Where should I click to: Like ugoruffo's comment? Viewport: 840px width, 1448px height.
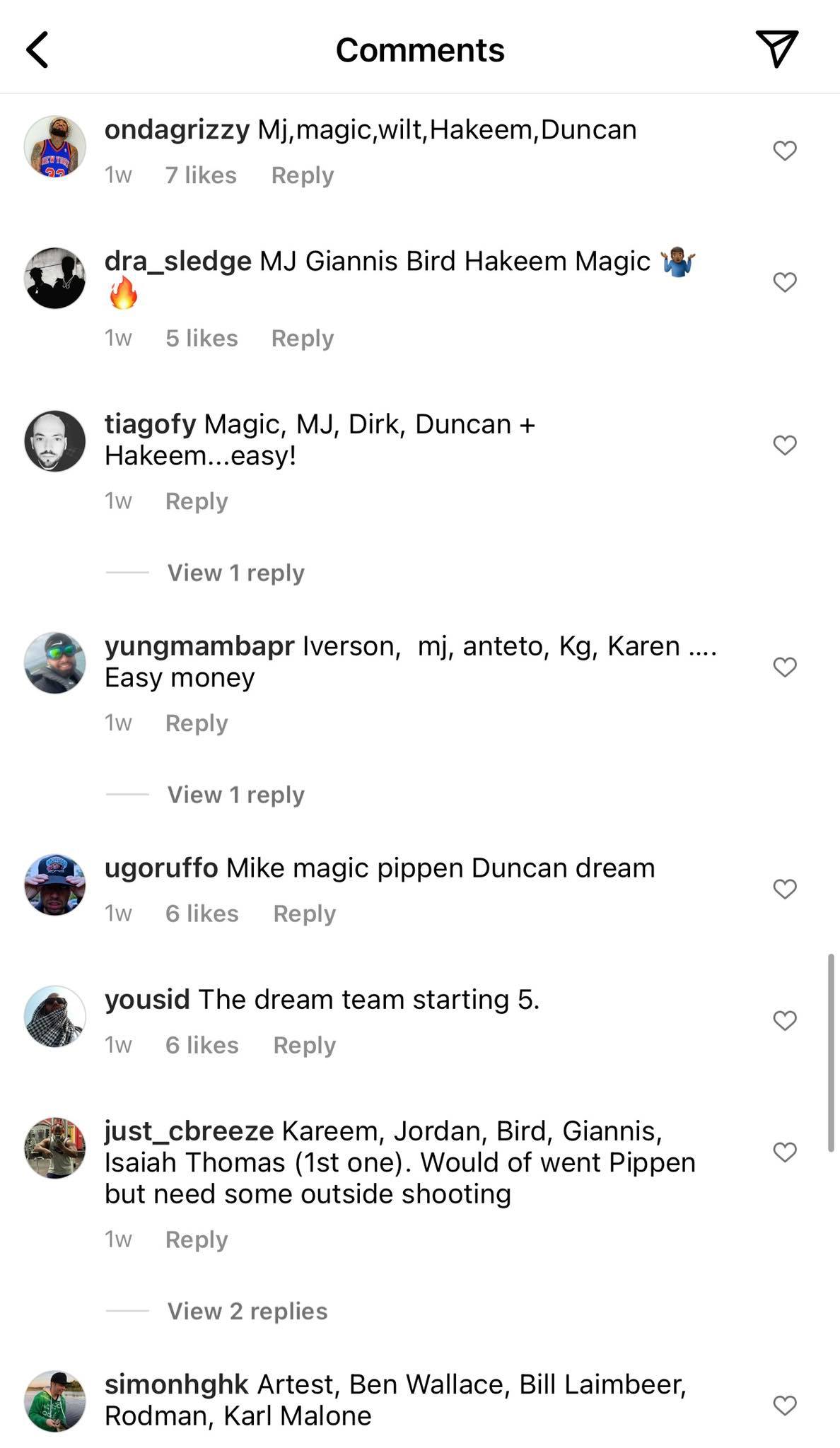784,889
